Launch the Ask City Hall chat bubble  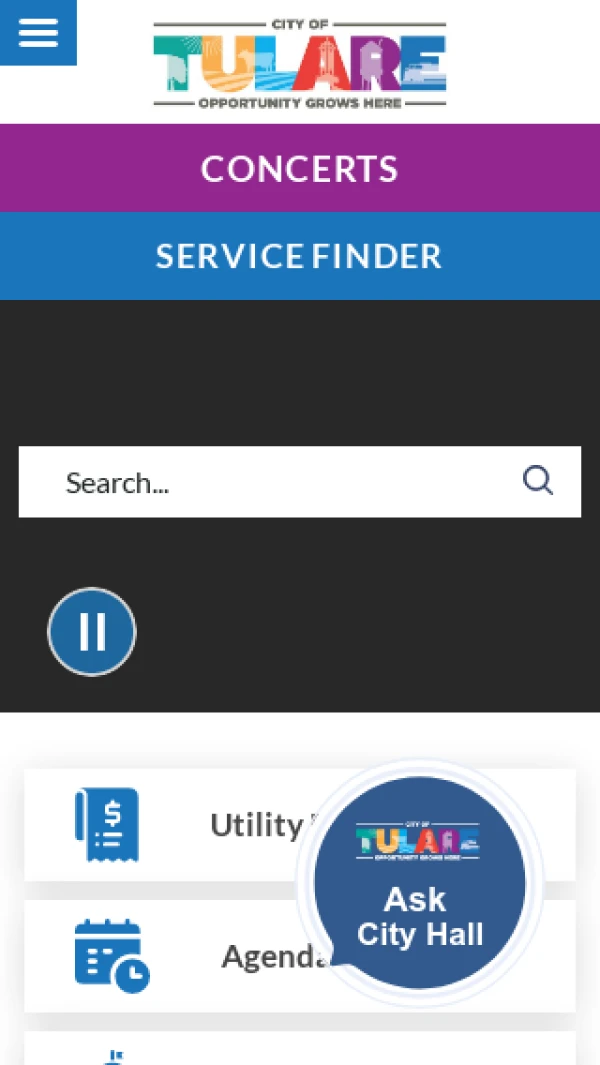[x=420, y=884]
